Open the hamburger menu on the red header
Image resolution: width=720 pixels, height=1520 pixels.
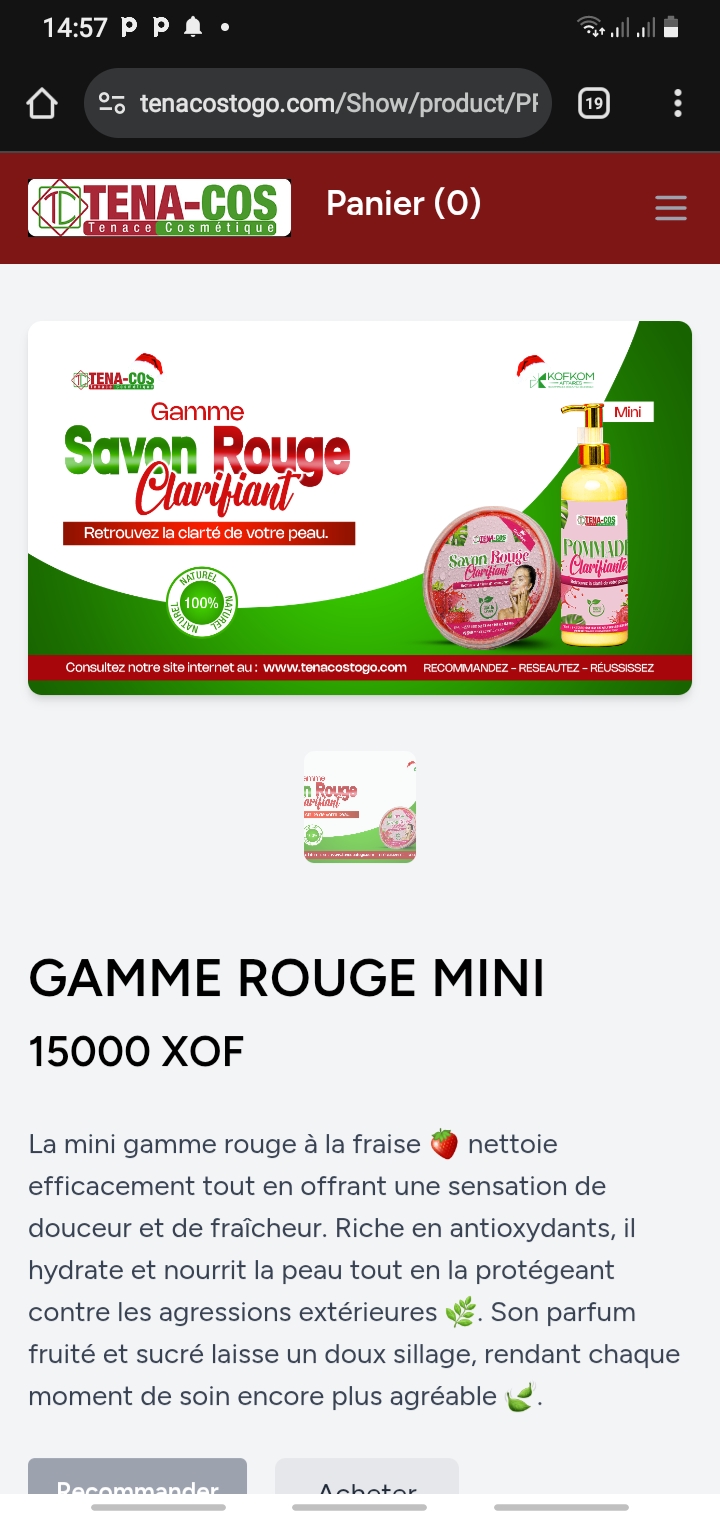tap(670, 207)
